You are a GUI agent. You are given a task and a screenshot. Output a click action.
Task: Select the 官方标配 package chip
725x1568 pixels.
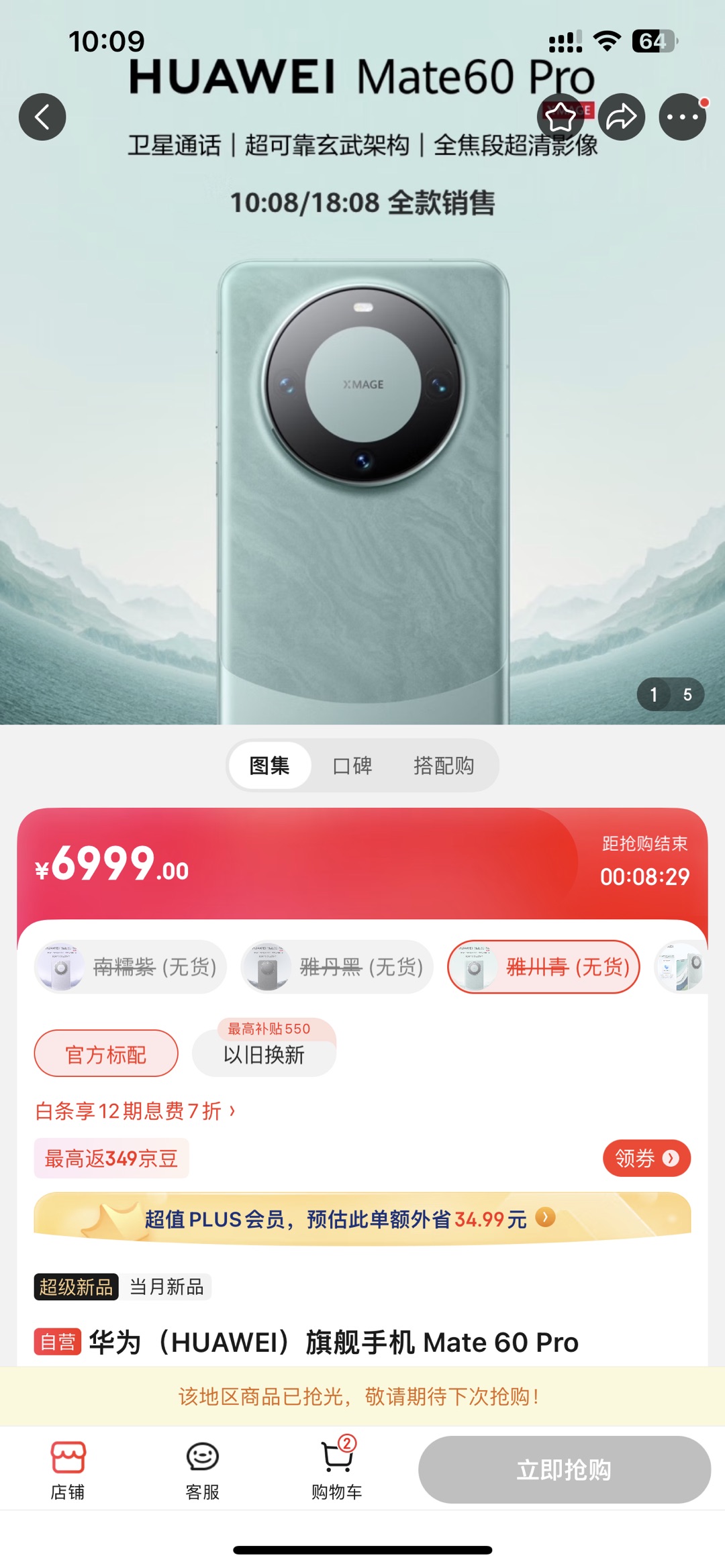coord(106,1054)
